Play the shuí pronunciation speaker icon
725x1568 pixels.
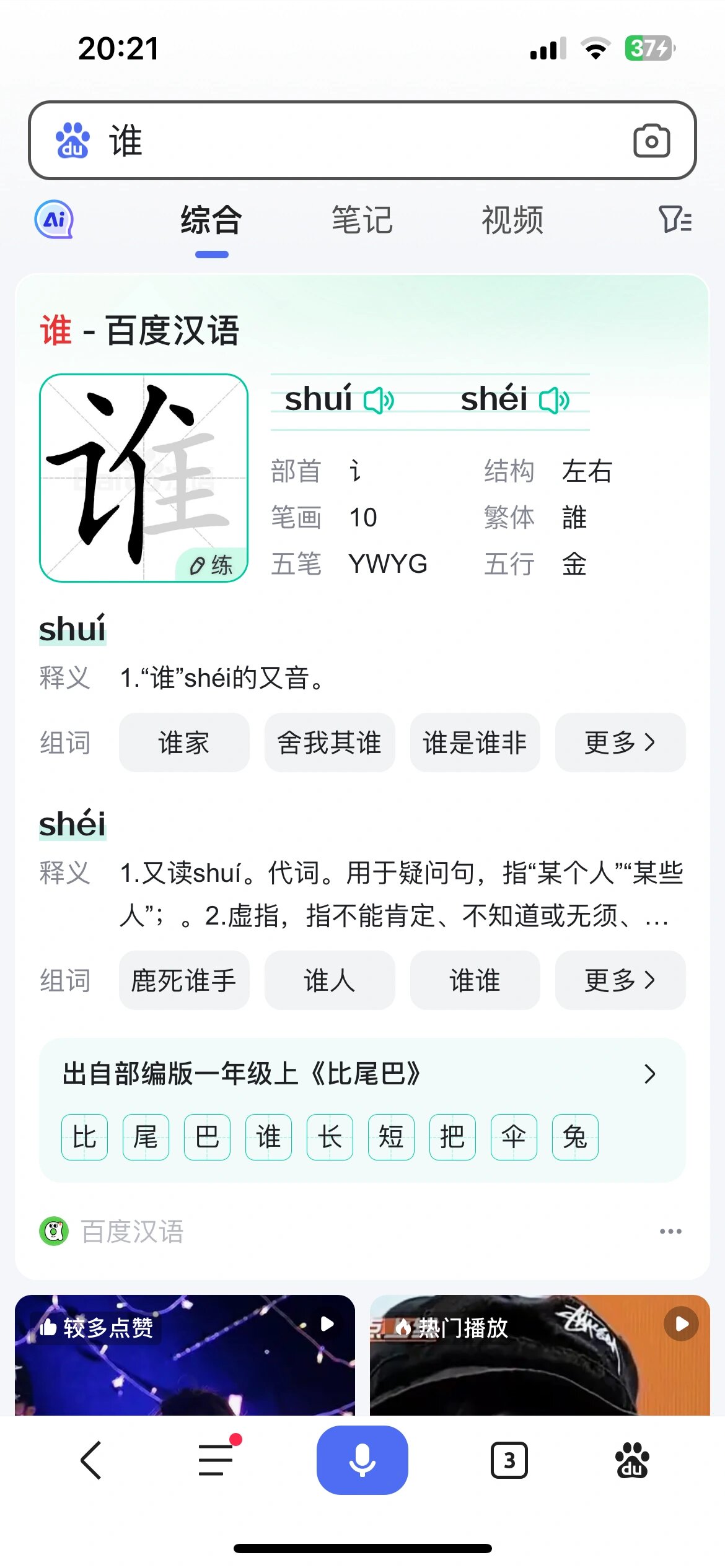pos(379,399)
